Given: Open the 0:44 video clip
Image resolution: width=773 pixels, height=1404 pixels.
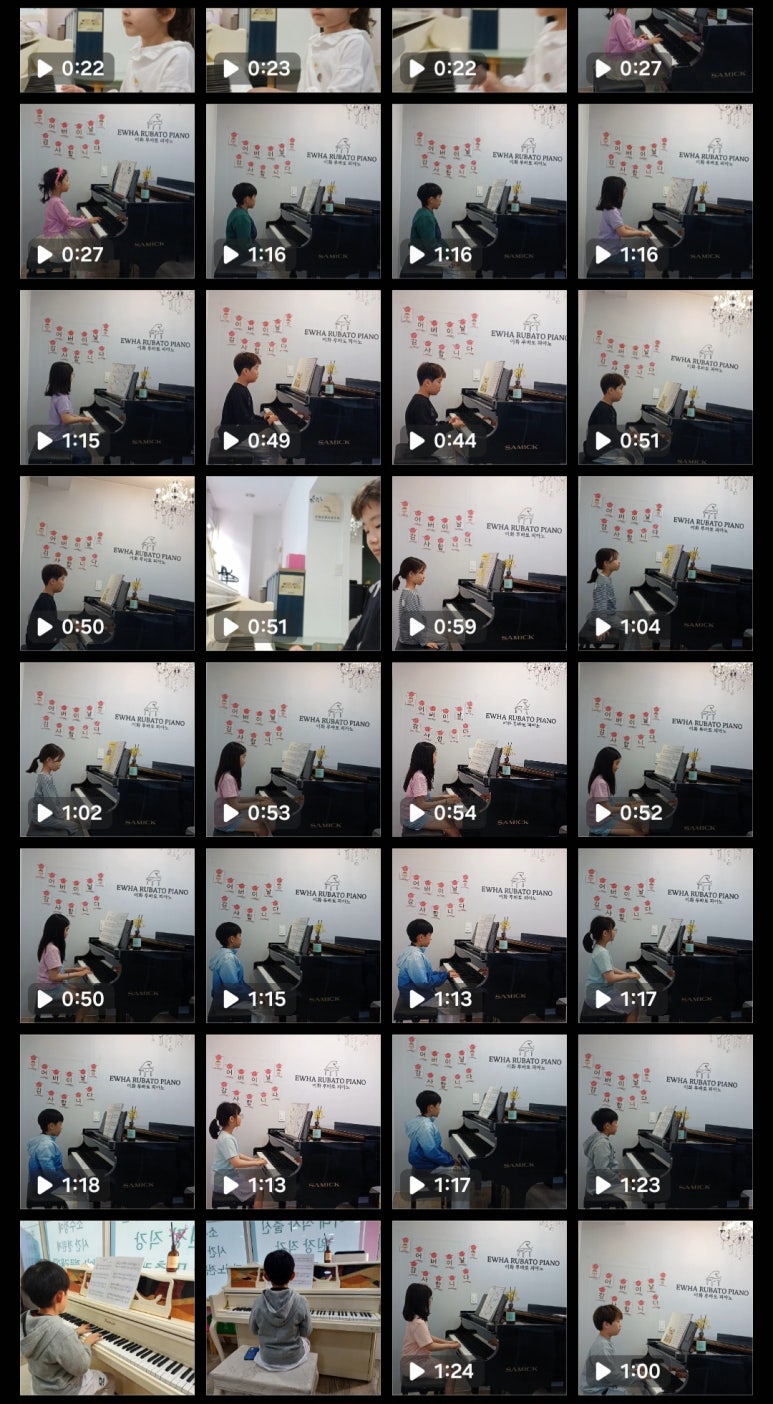Looking at the screenshot, I should (479, 377).
